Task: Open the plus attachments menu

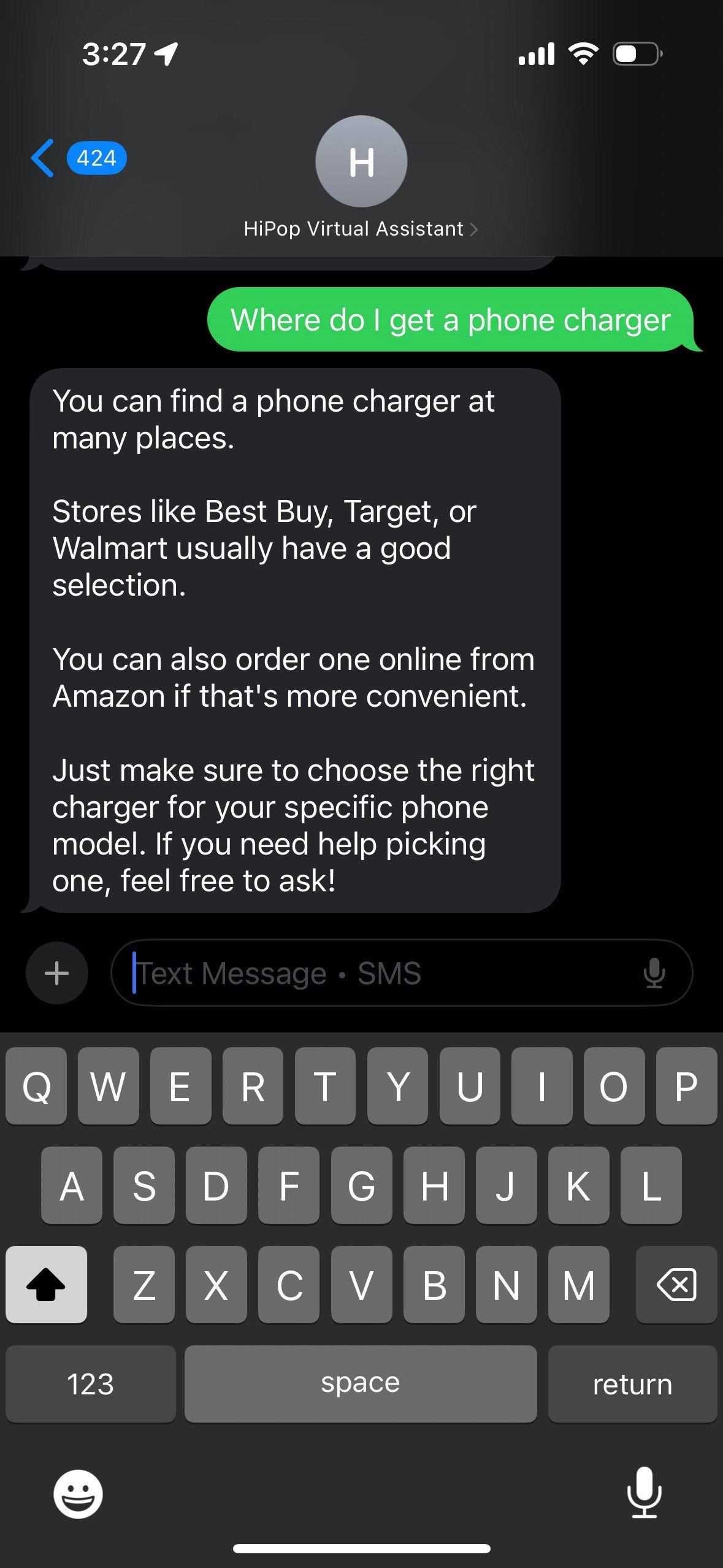Action: coord(57,973)
